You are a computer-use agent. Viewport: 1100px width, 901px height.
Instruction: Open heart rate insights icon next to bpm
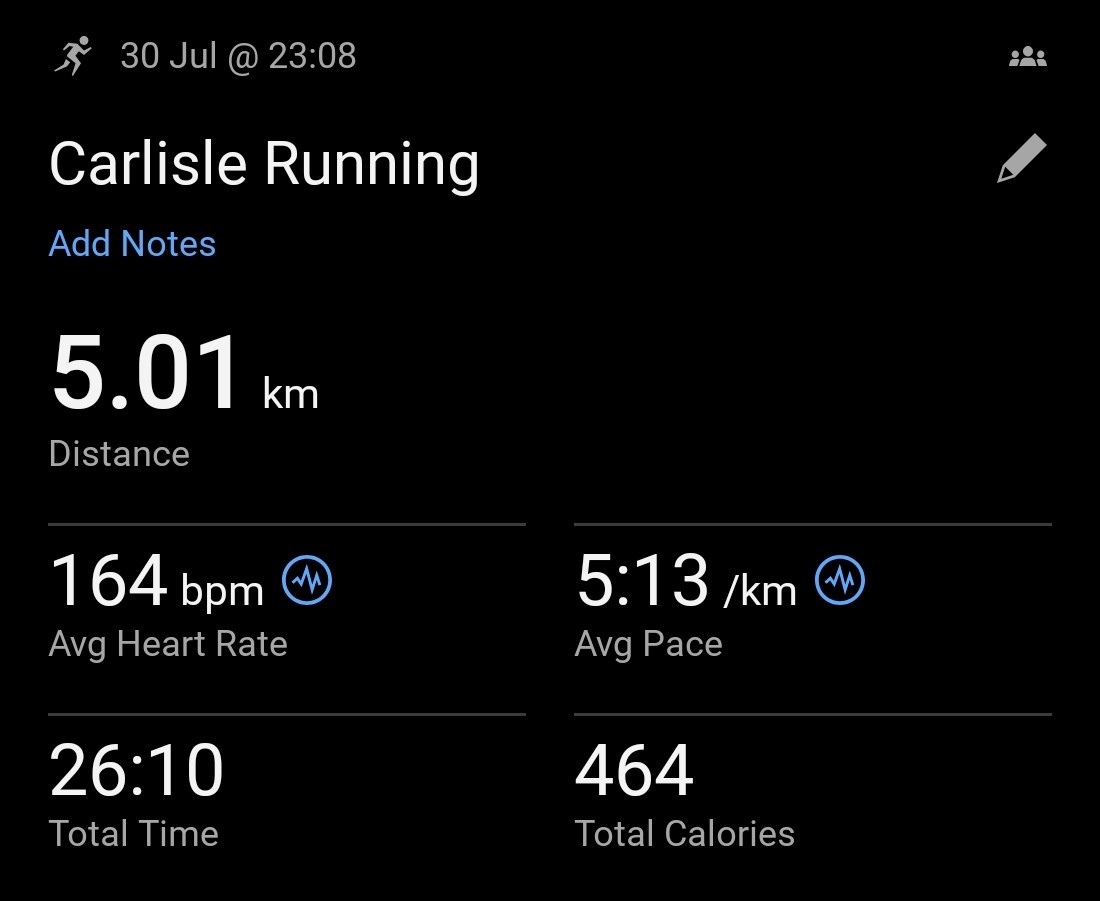tap(307, 580)
